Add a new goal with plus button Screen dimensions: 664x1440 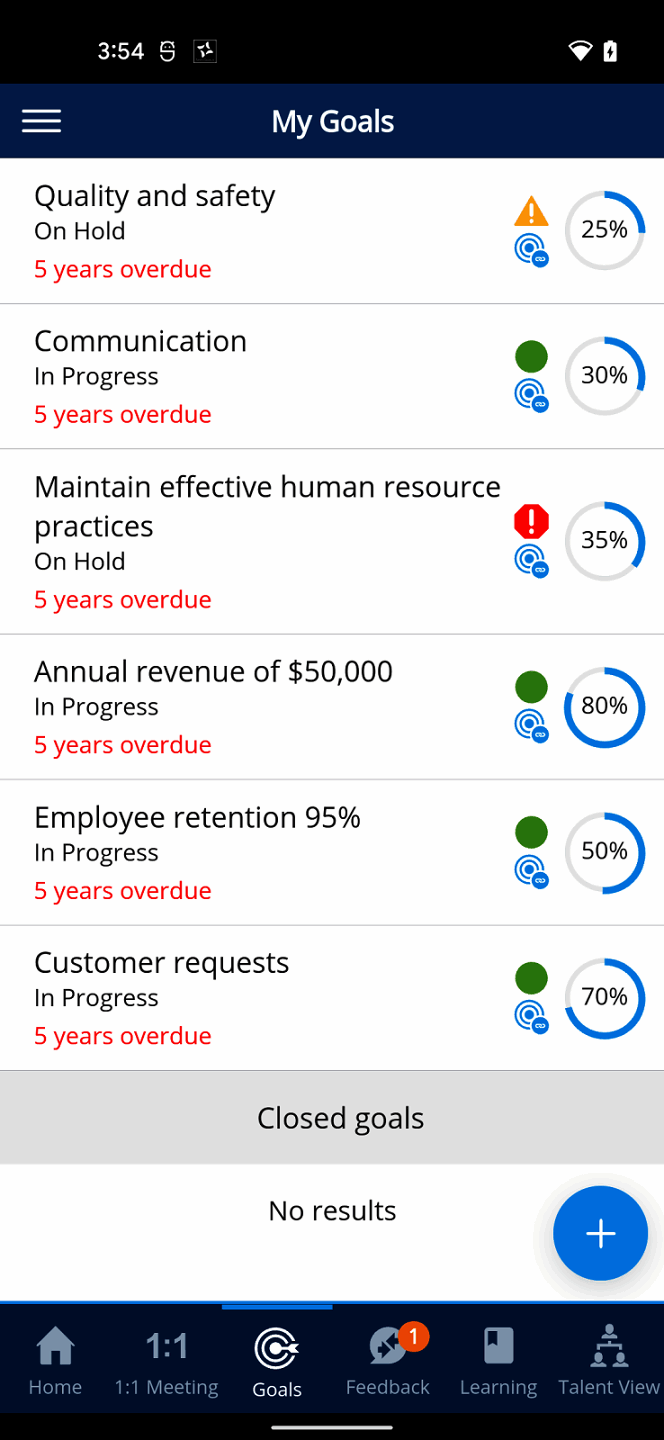pyautogui.click(x=601, y=1234)
